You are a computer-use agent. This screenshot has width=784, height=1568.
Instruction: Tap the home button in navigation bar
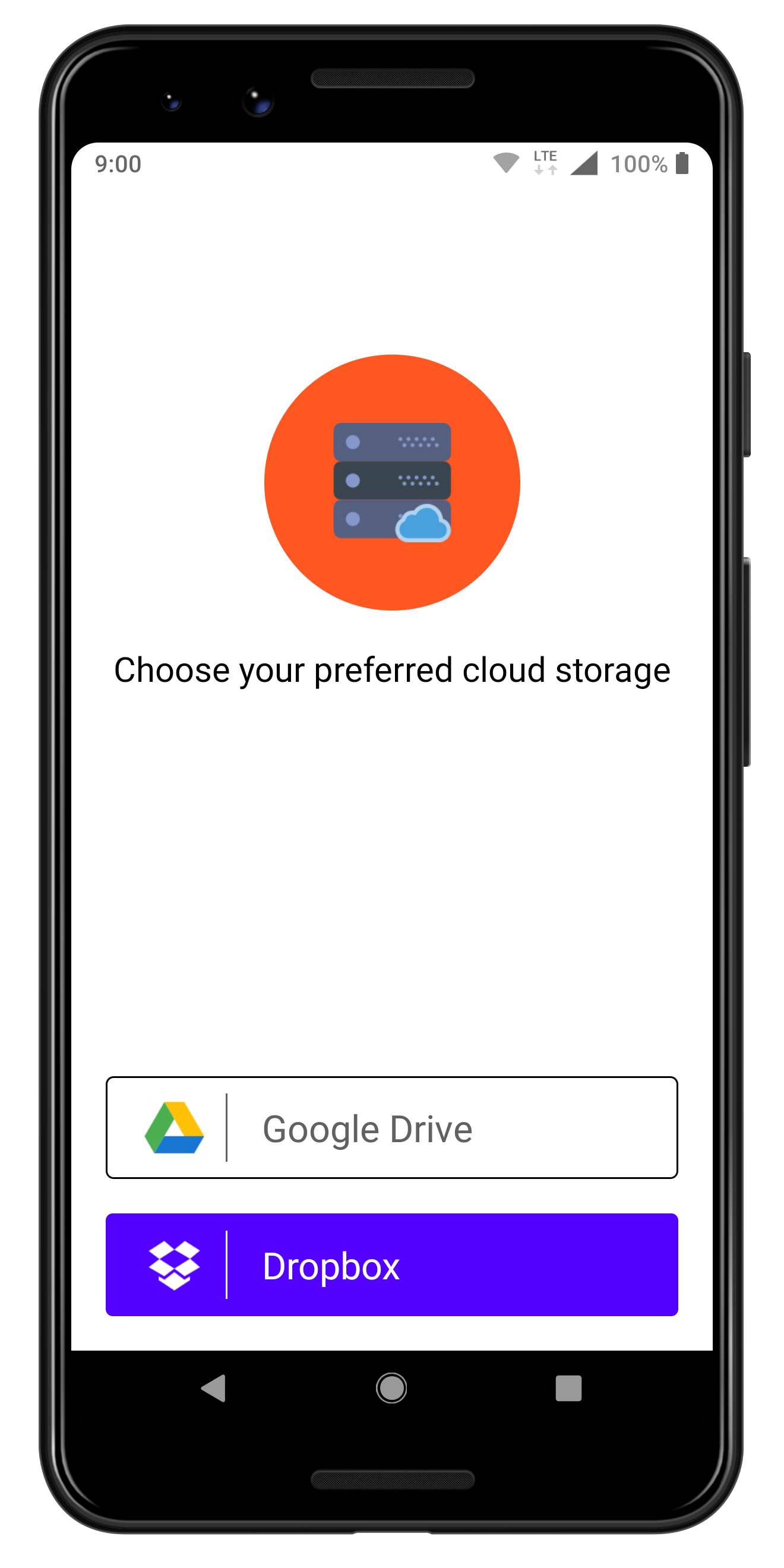pyautogui.click(x=391, y=1388)
